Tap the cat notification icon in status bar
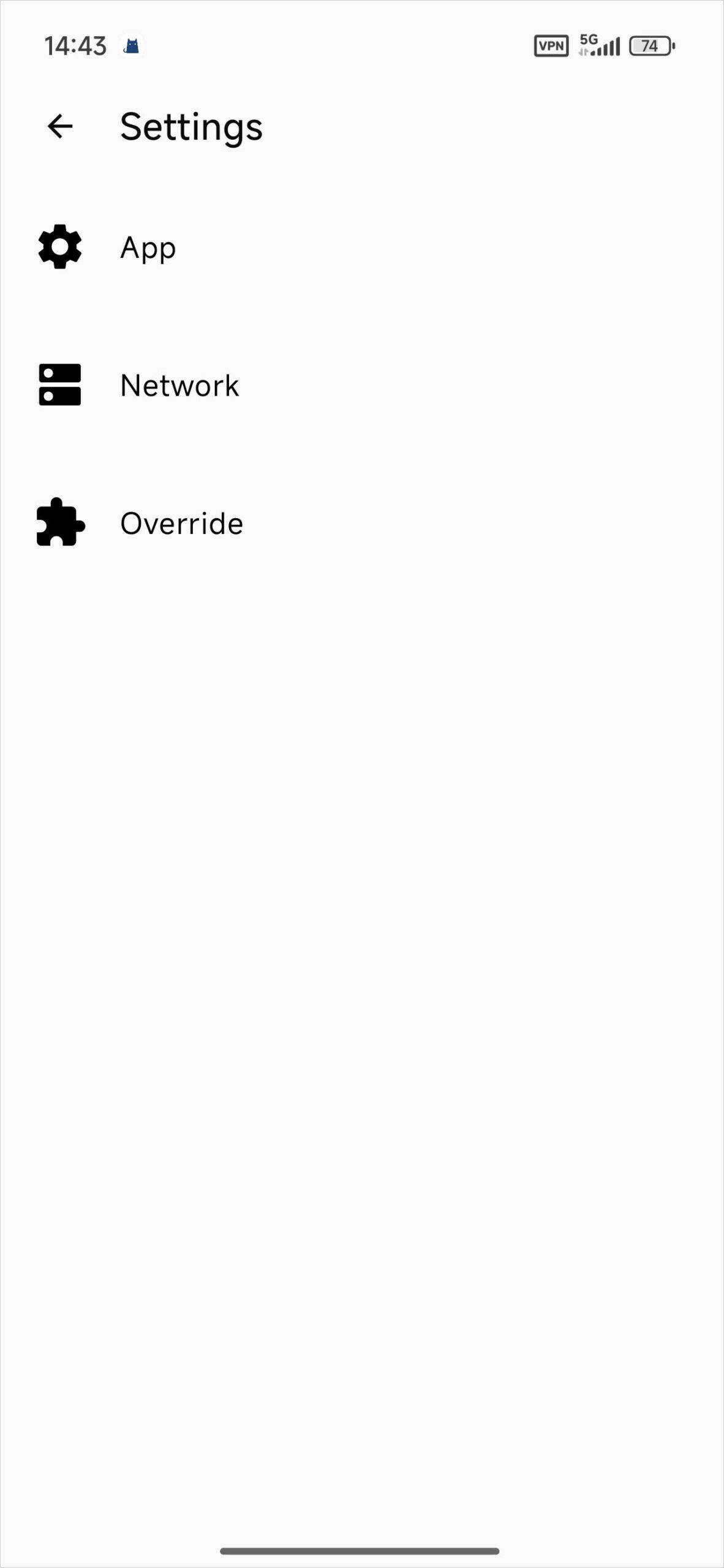This screenshot has height=1568, width=724. [132, 45]
